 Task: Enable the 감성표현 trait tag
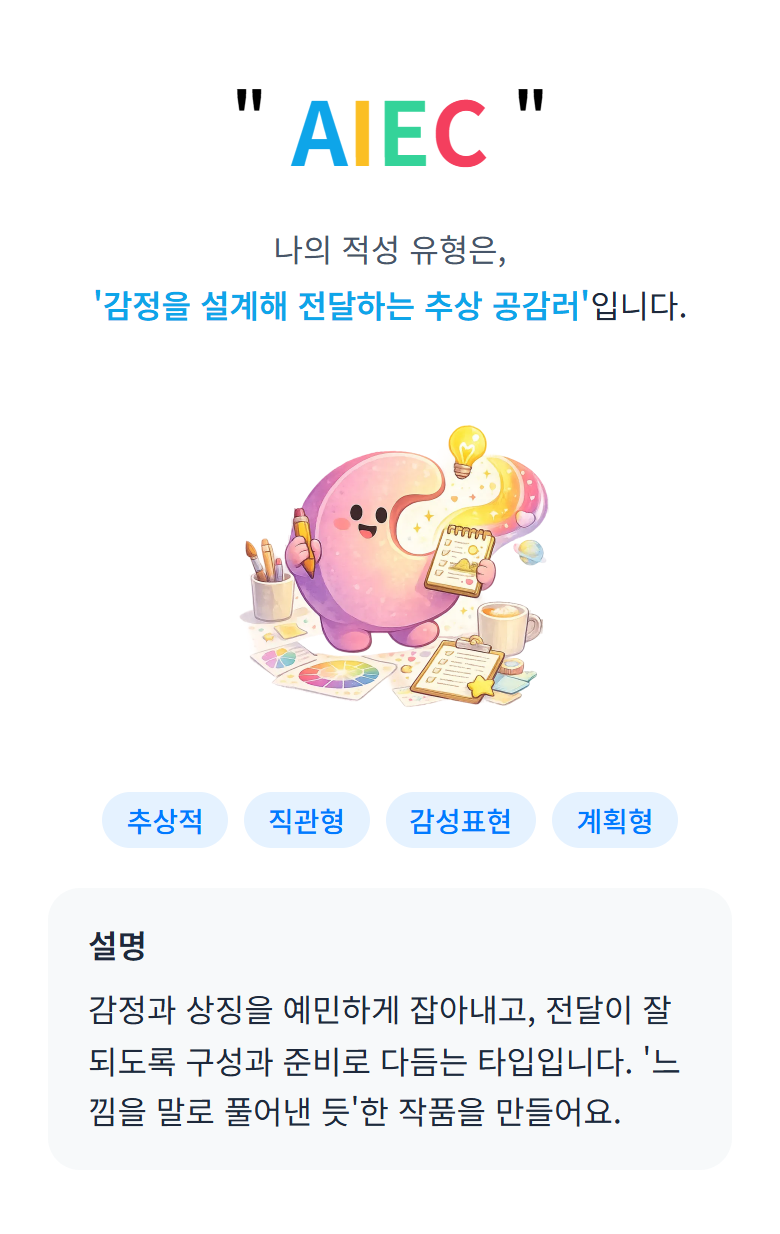[x=461, y=820]
